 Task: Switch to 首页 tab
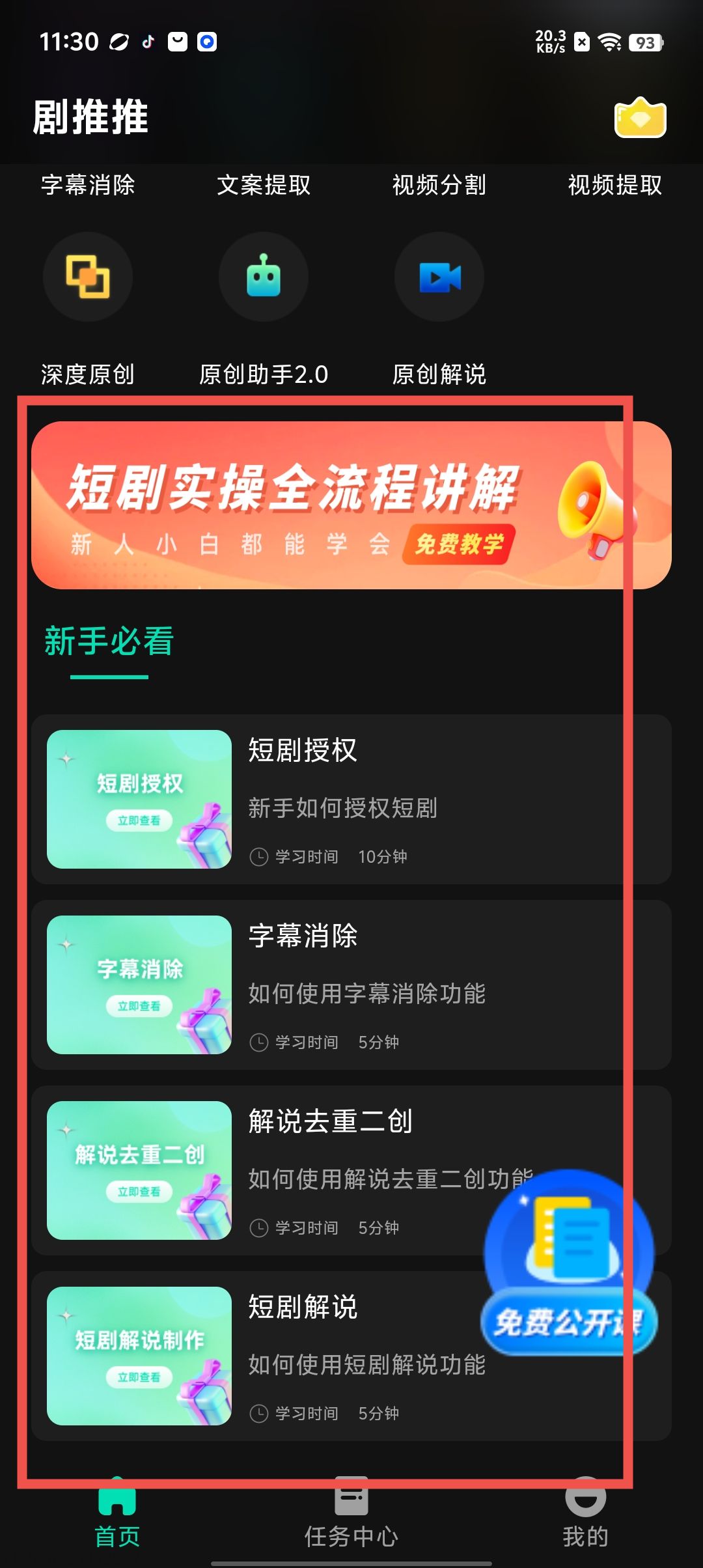[x=117, y=1514]
